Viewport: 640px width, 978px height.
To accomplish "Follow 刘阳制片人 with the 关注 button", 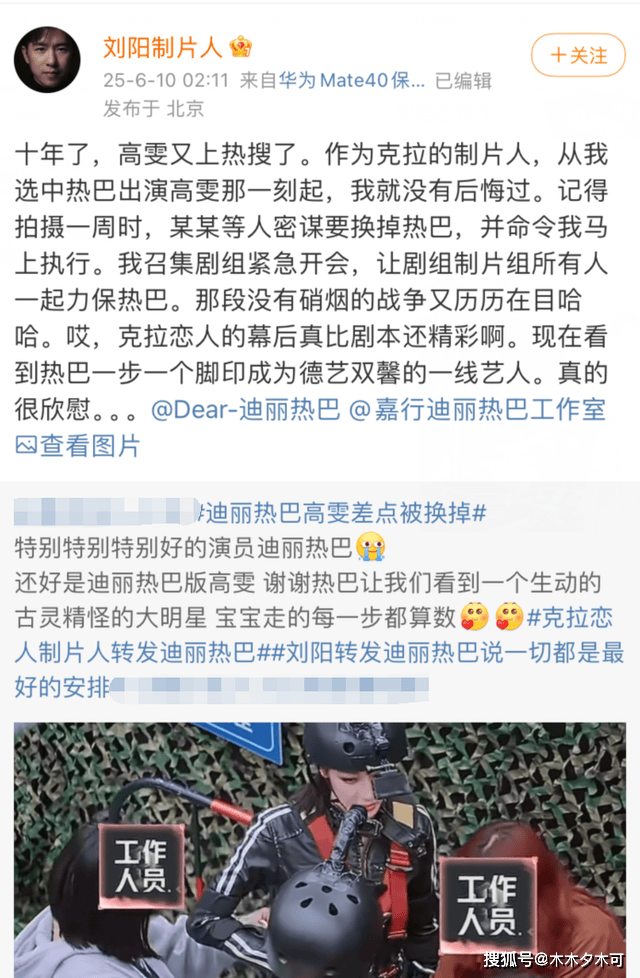I will tap(577, 55).
